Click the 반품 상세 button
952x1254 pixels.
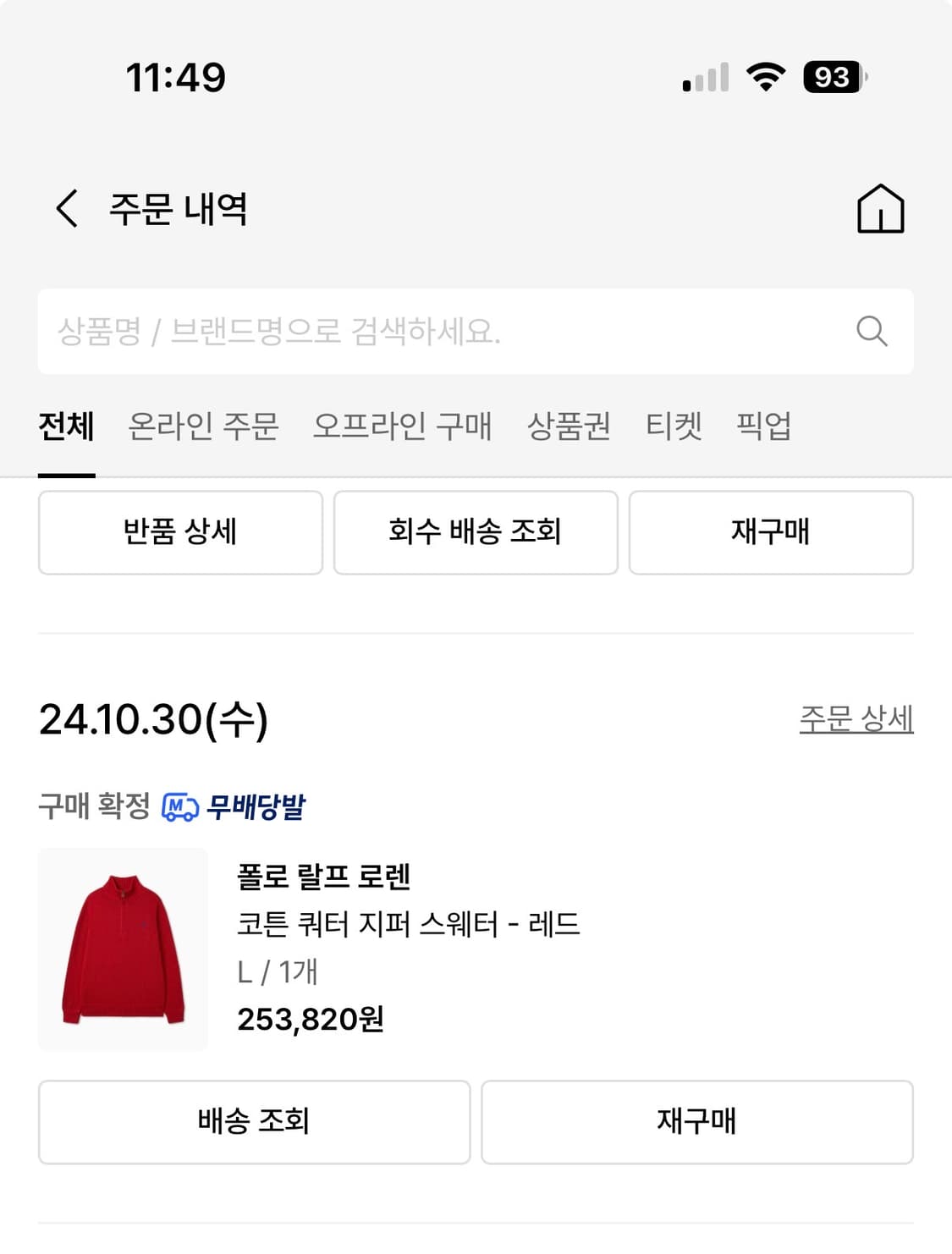tap(180, 532)
